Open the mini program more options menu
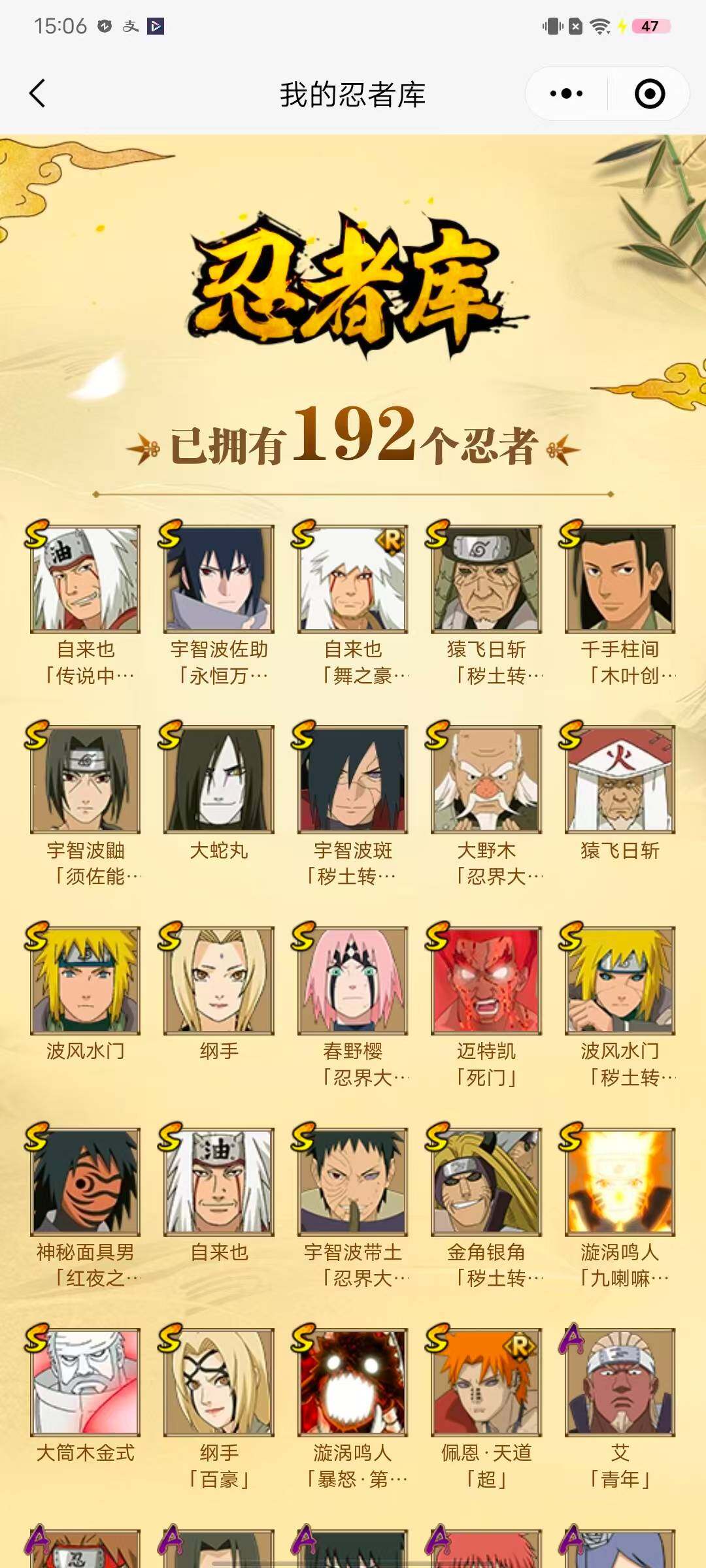The height and width of the screenshot is (1568, 706). (x=566, y=93)
